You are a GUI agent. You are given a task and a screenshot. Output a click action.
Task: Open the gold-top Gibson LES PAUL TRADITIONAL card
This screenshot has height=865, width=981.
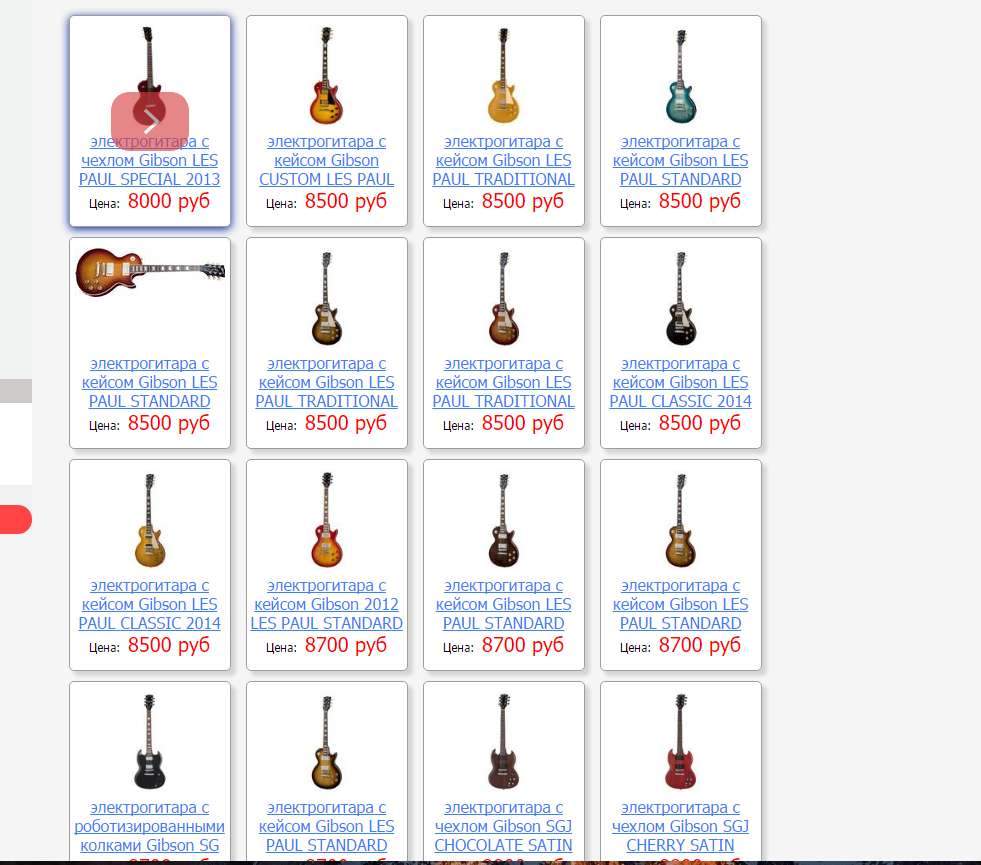[x=503, y=161]
